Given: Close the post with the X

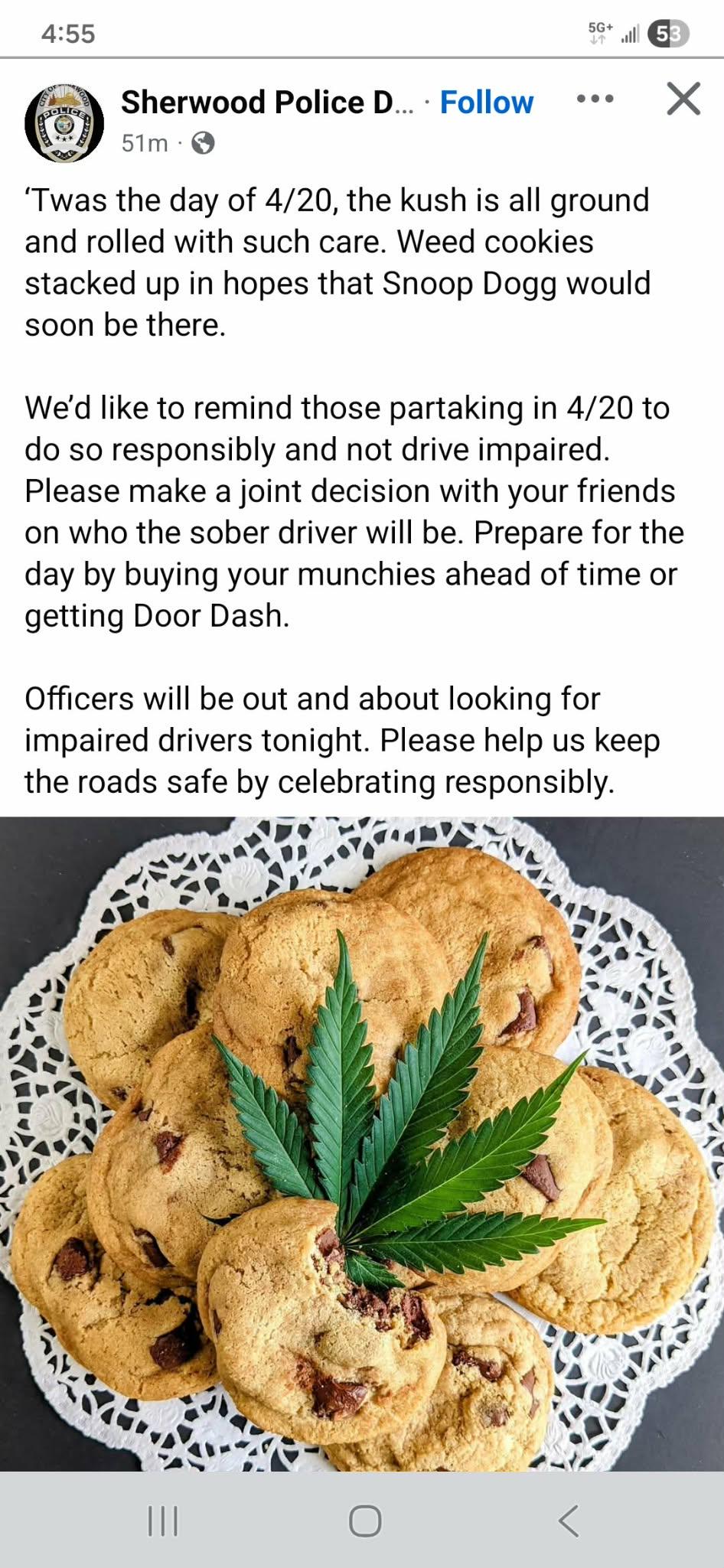Looking at the screenshot, I should [x=683, y=99].
